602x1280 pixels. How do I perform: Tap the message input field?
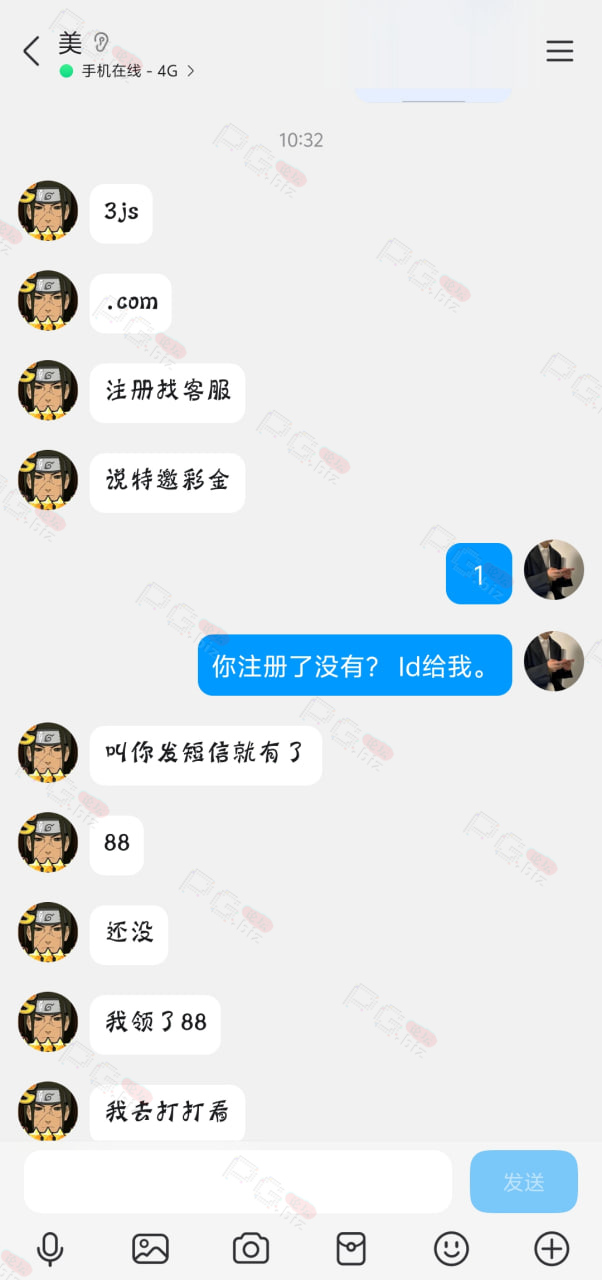pyautogui.click(x=238, y=1181)
